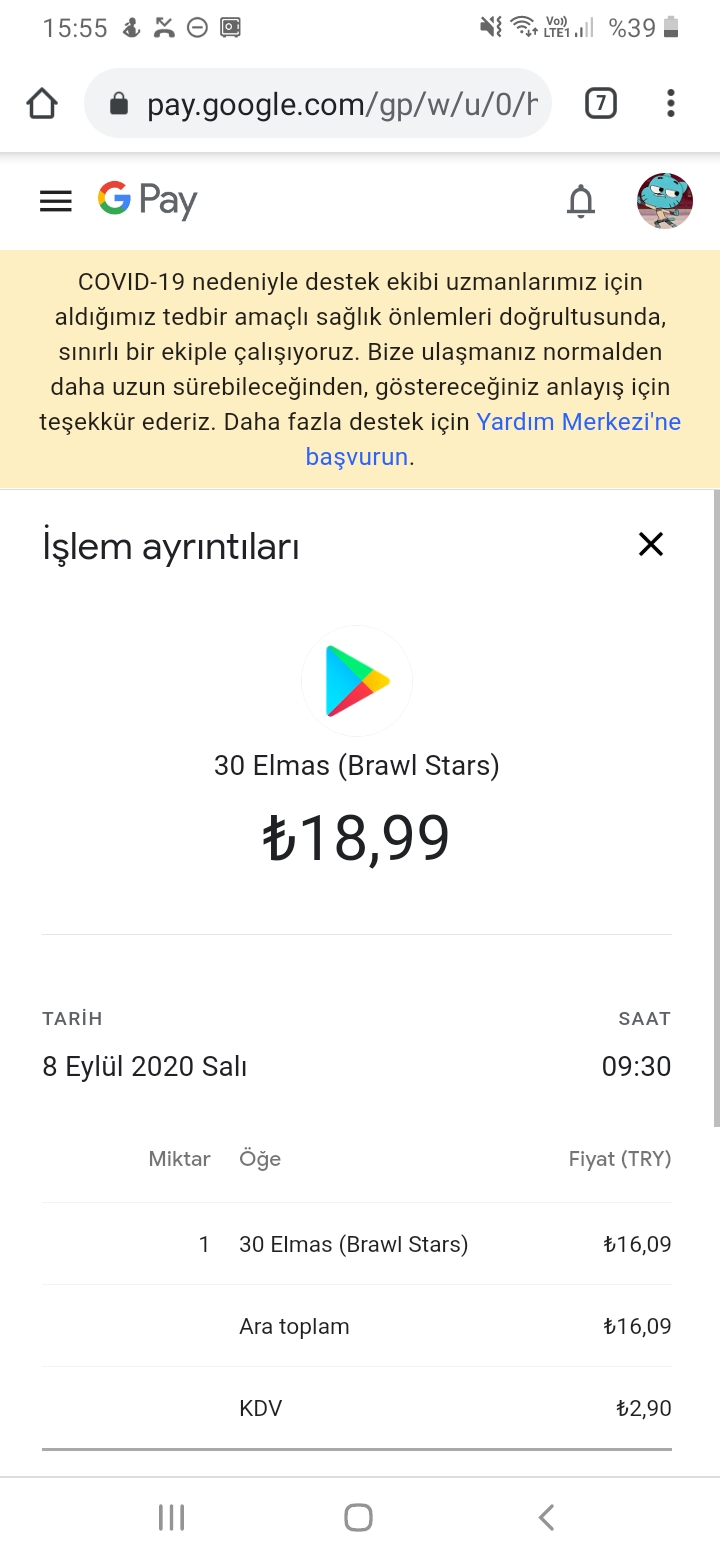Open the notifications bell
Viewport: 720px width, 1560px height.
point(581,201)
